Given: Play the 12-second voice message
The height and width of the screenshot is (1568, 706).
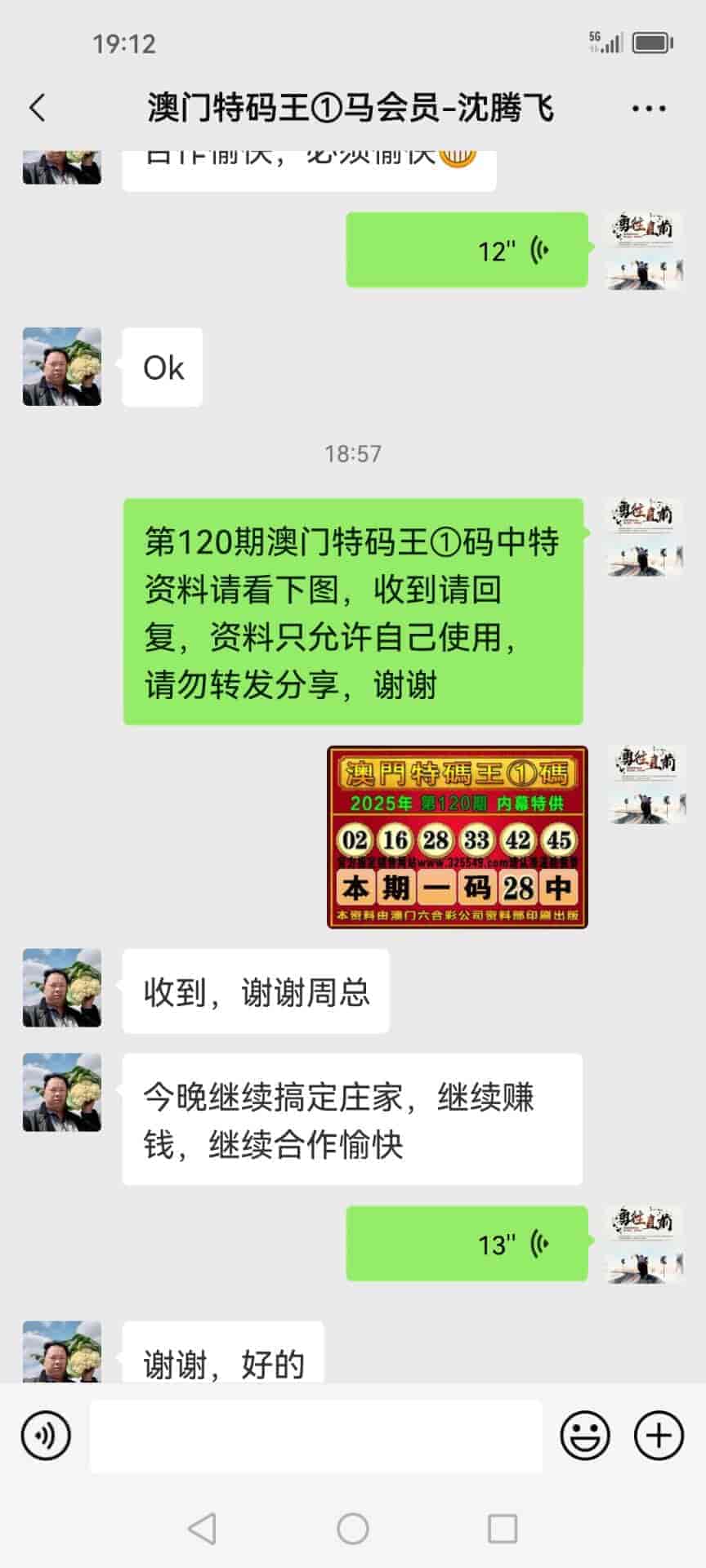Looking at the screenshot, I should pos(467,250).
